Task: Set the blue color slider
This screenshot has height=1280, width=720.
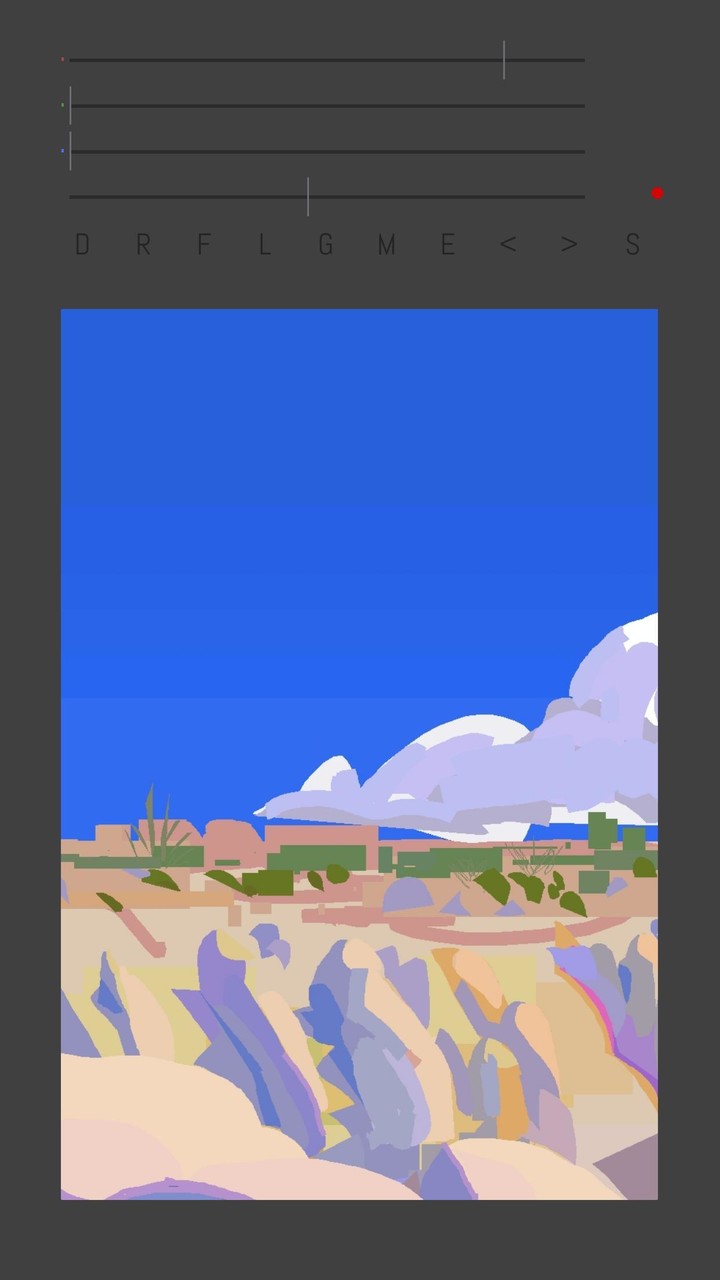Action: [x=326, y=152]
